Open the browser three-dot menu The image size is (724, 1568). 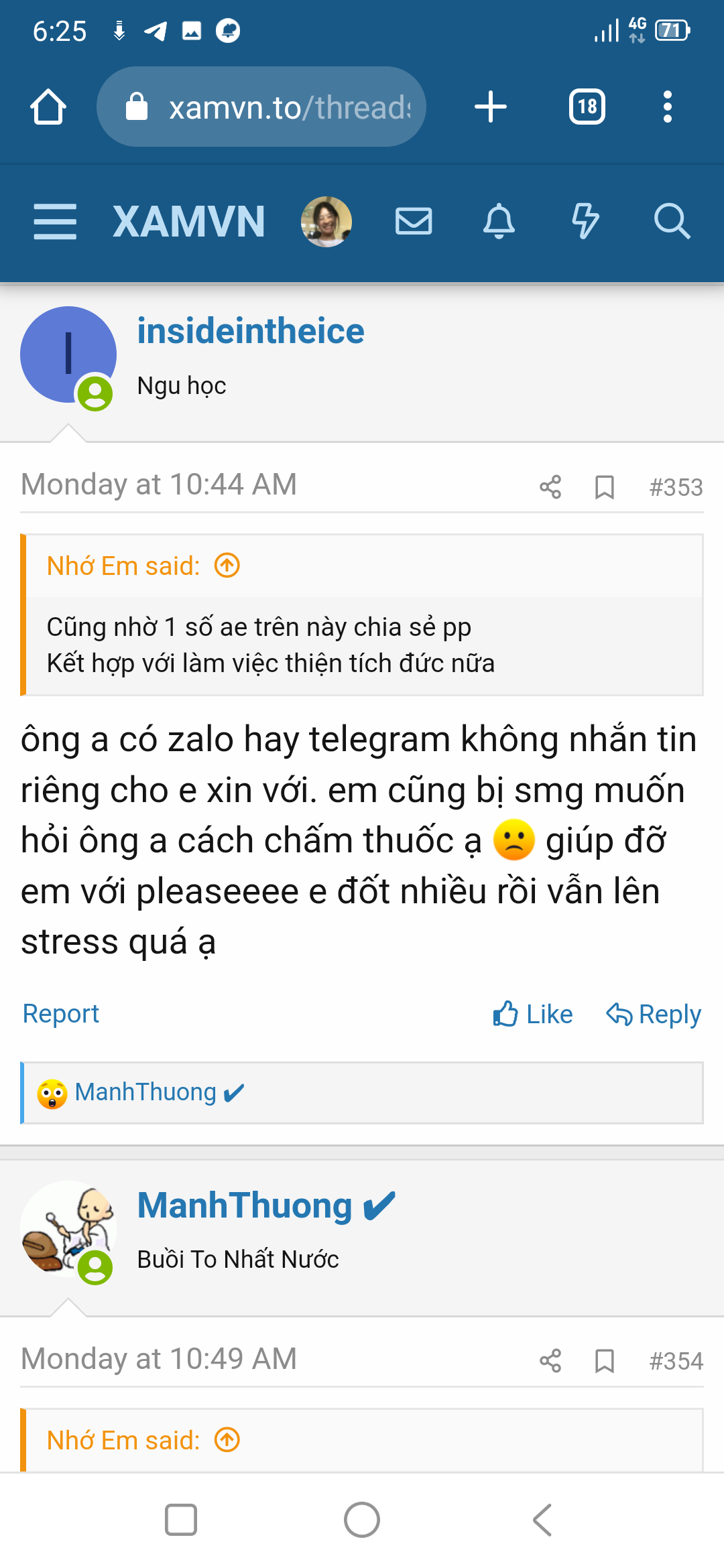pos(667,106)
